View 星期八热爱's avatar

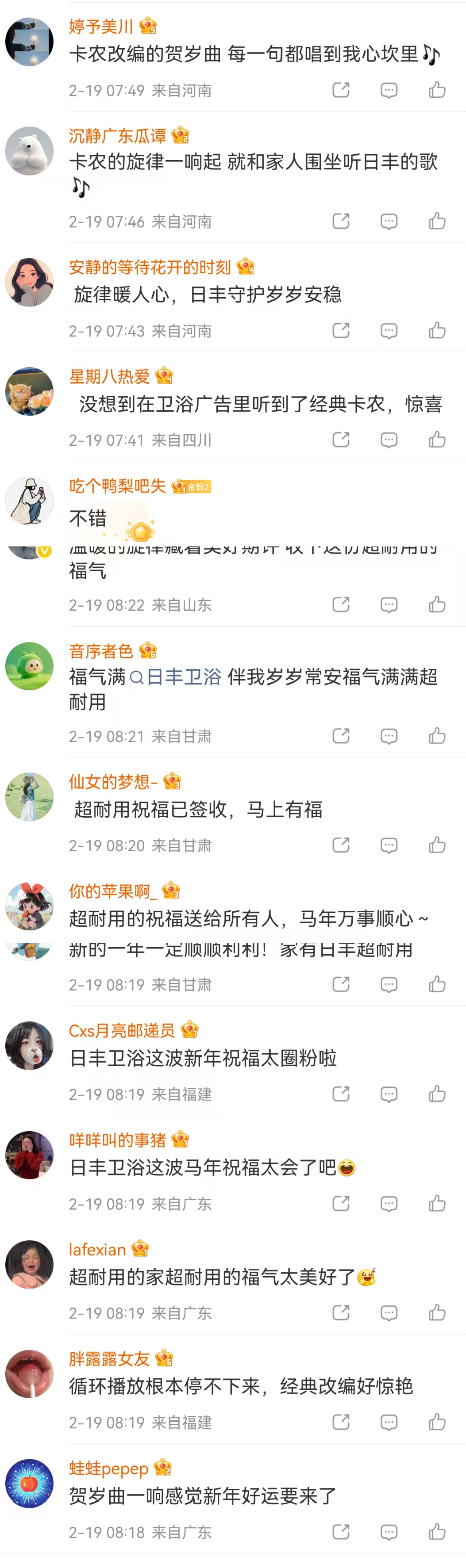(x=29, y=391)
